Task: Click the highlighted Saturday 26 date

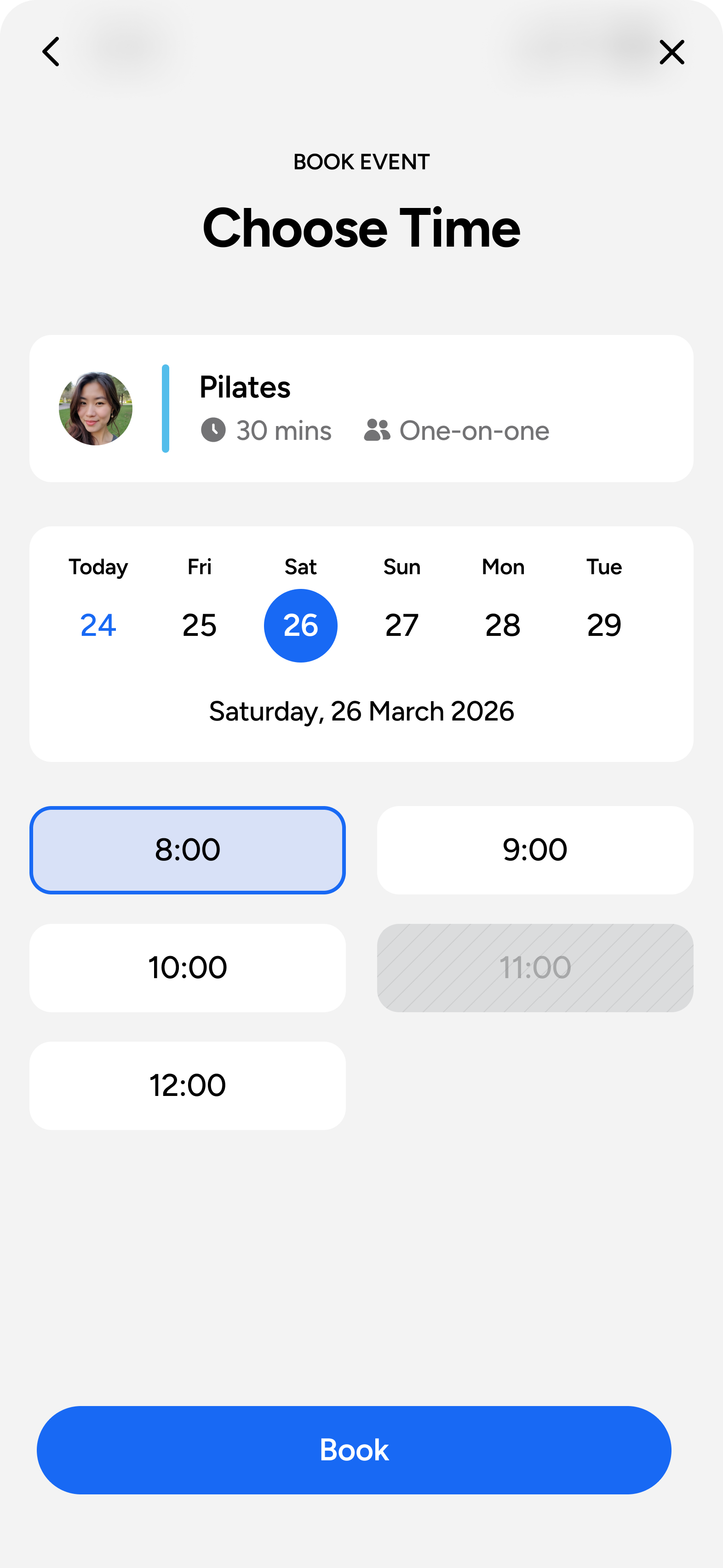Action: (x=301, y=624)
